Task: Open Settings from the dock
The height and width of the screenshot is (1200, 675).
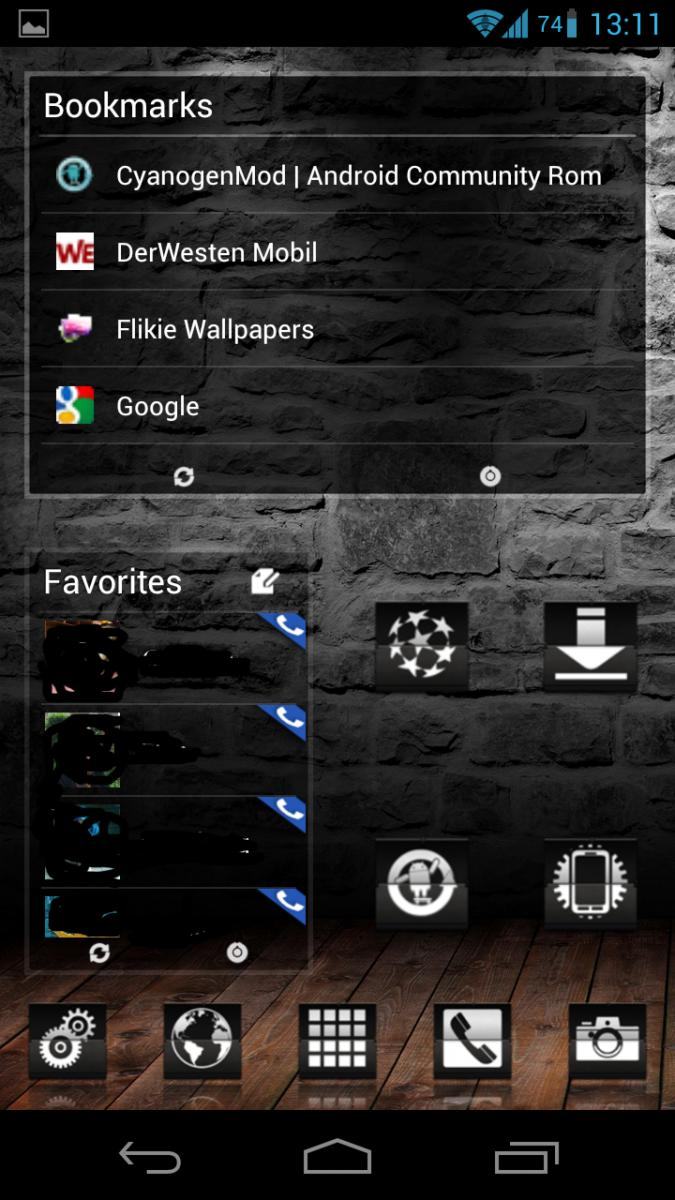Action: 67,1040
